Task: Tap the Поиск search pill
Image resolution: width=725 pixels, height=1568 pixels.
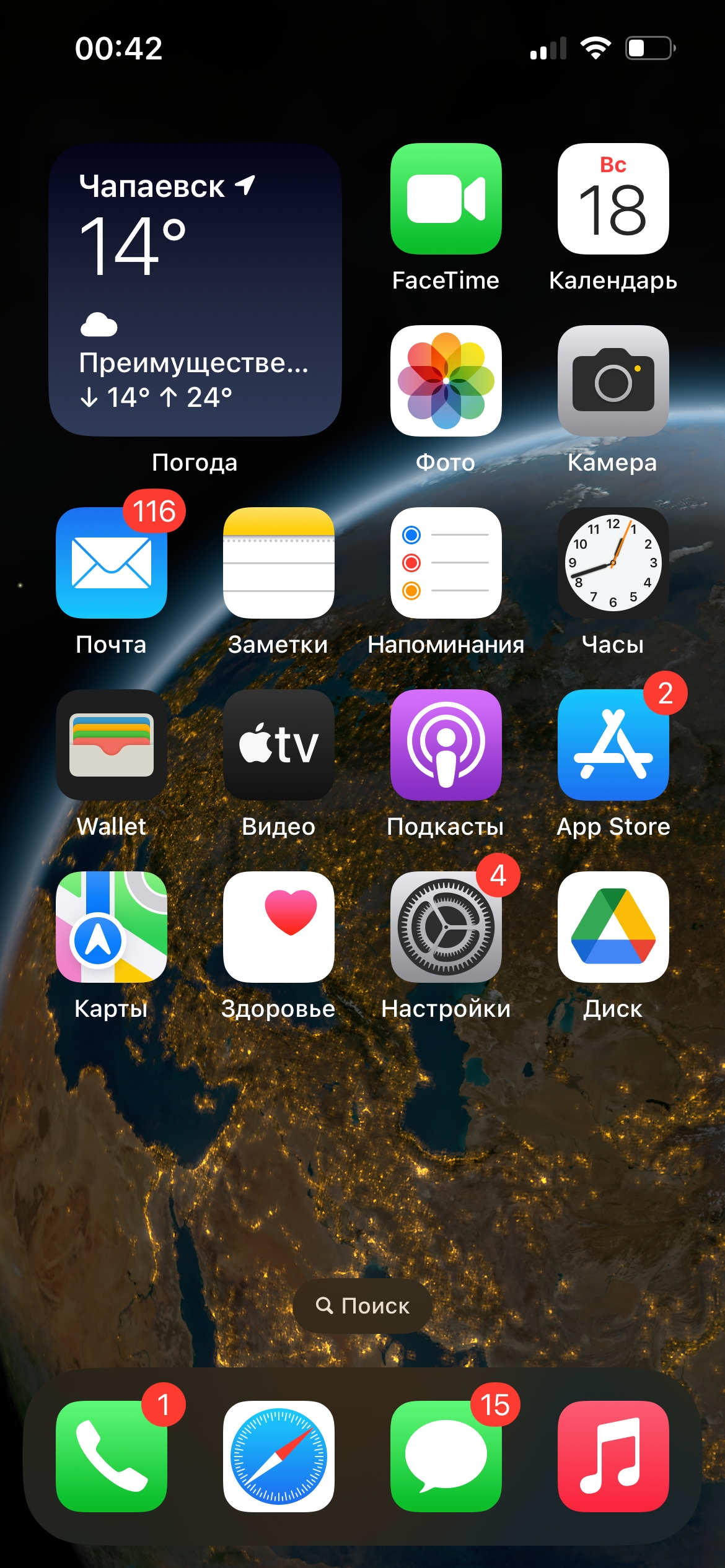Action: tap(362, 1305)
